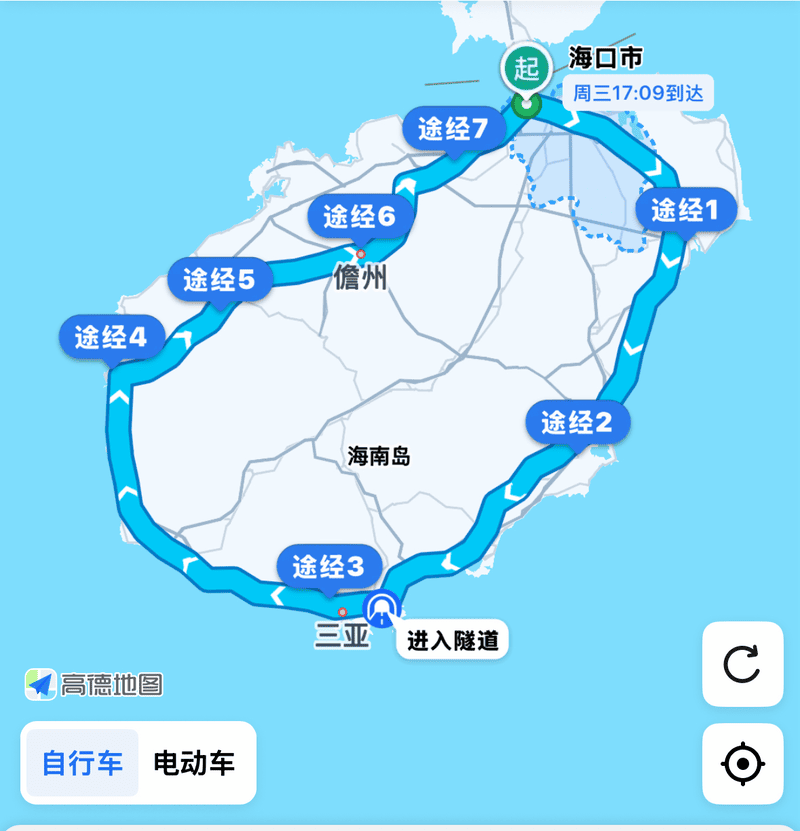This screenshot has width=800, height=831.
Task: Select waypoint marker 途经4
Action: click(110, 337)
